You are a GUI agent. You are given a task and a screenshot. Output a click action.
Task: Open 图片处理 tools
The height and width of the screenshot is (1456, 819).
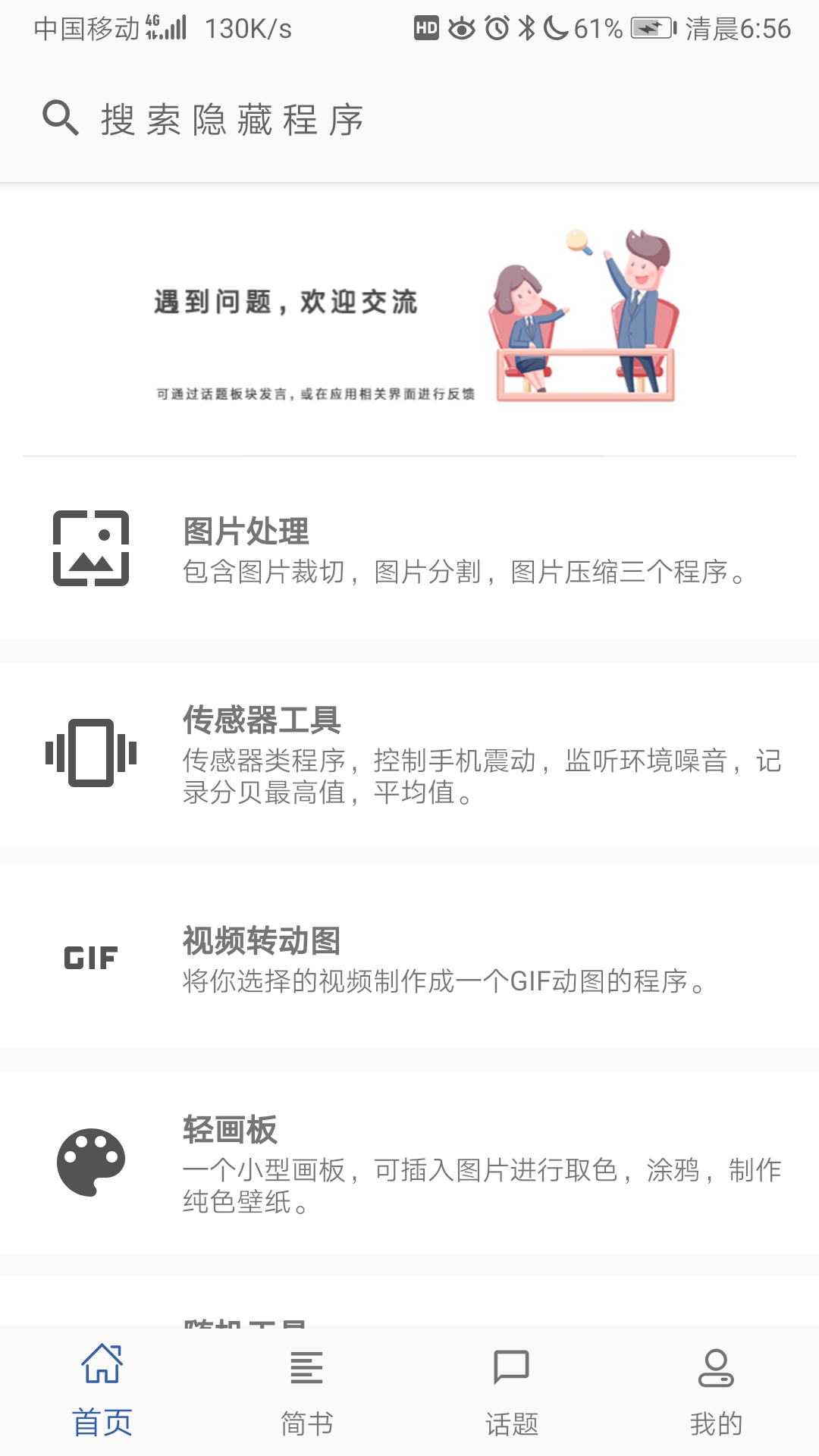(409, 549)
